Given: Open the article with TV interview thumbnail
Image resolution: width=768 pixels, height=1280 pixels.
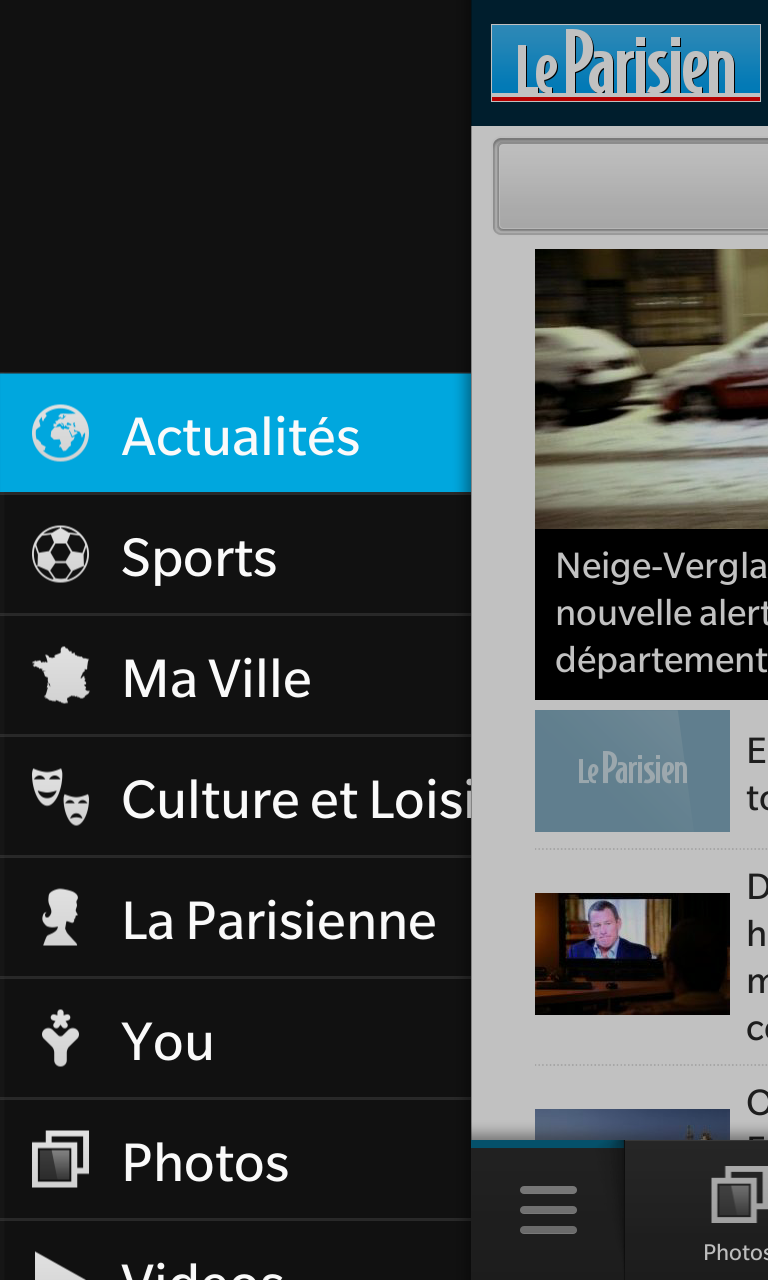Looking at the screenshot, I should pos(651,955).
